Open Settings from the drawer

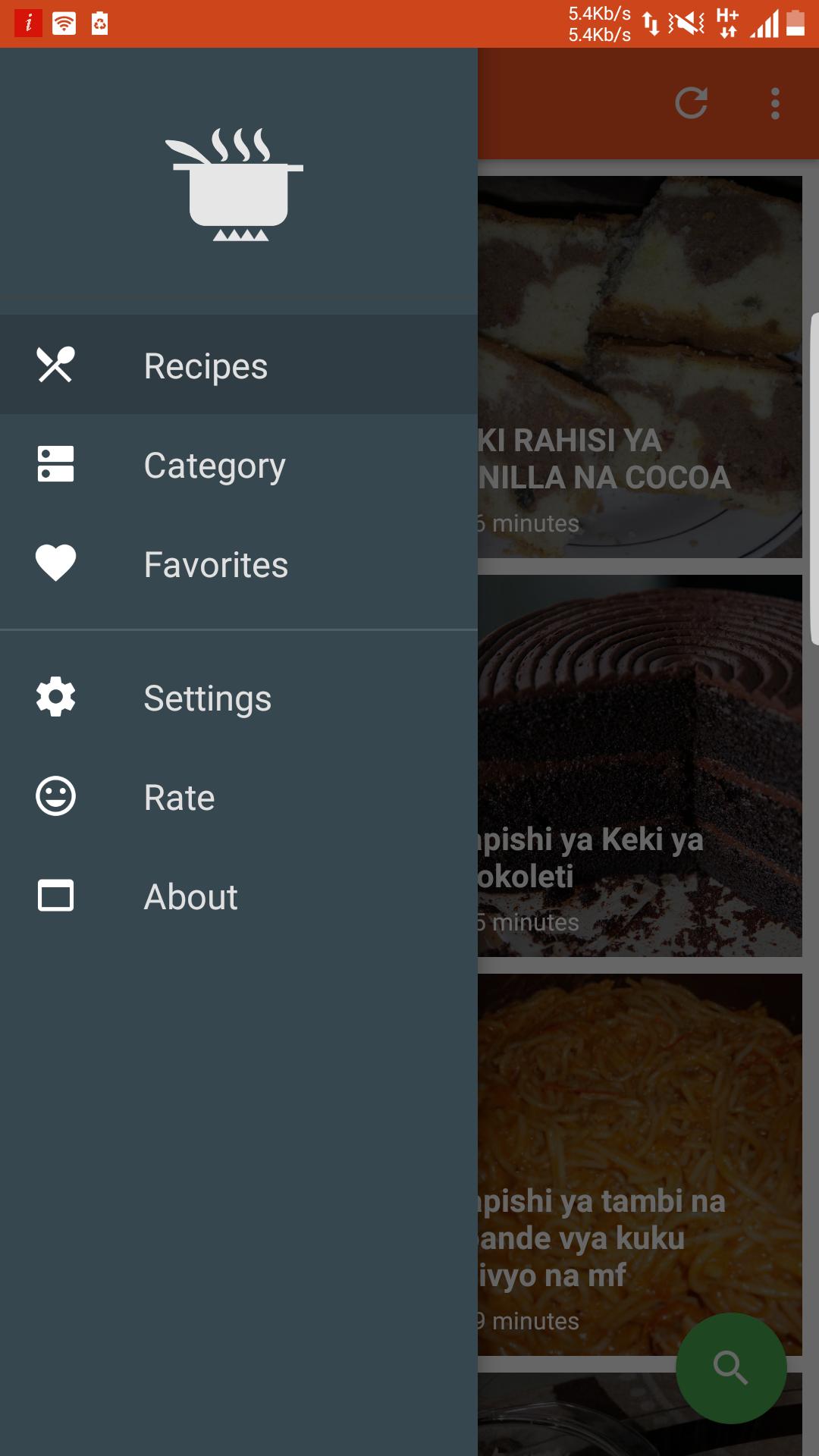coord(207,698)
